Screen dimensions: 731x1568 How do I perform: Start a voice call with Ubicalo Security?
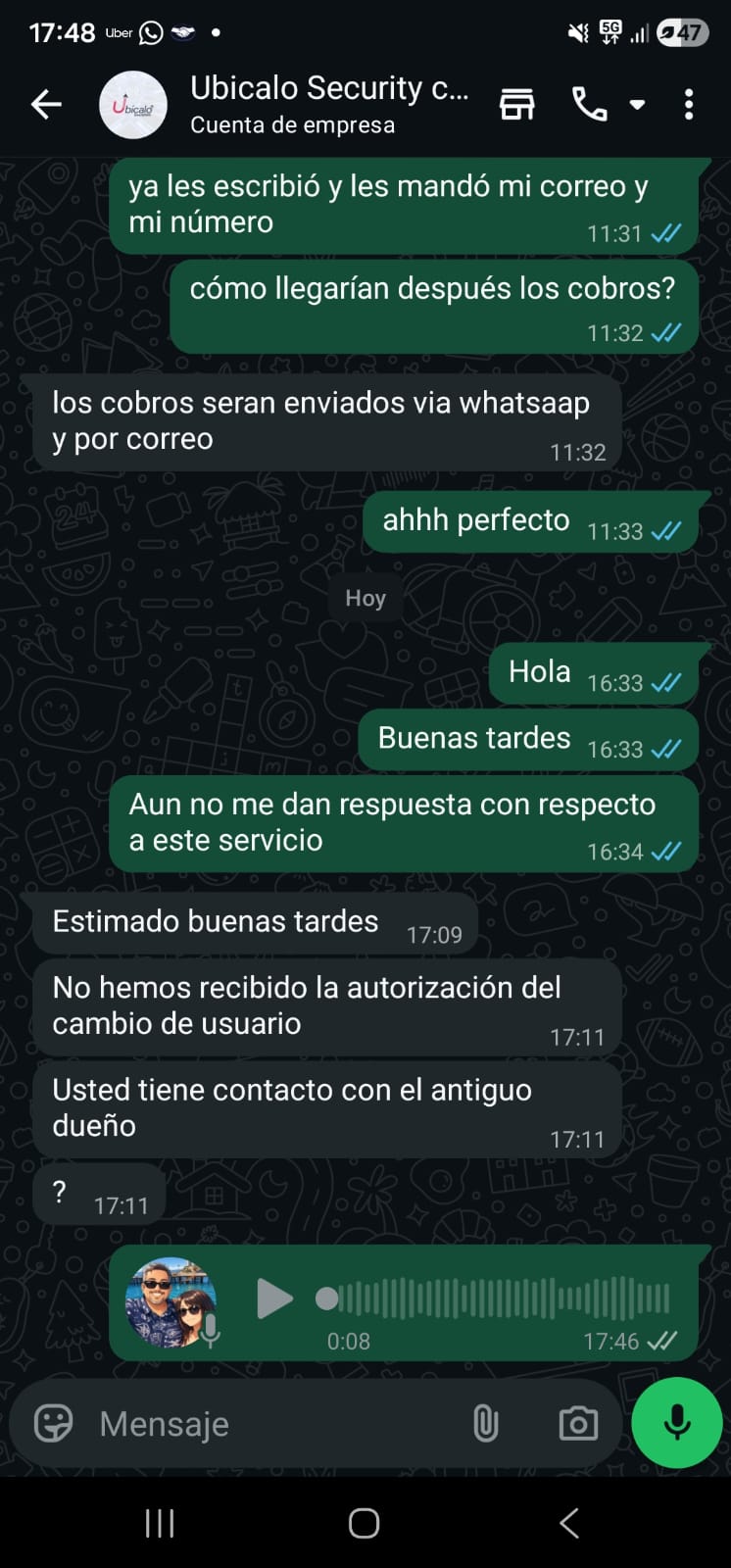(x=590, y=104)
